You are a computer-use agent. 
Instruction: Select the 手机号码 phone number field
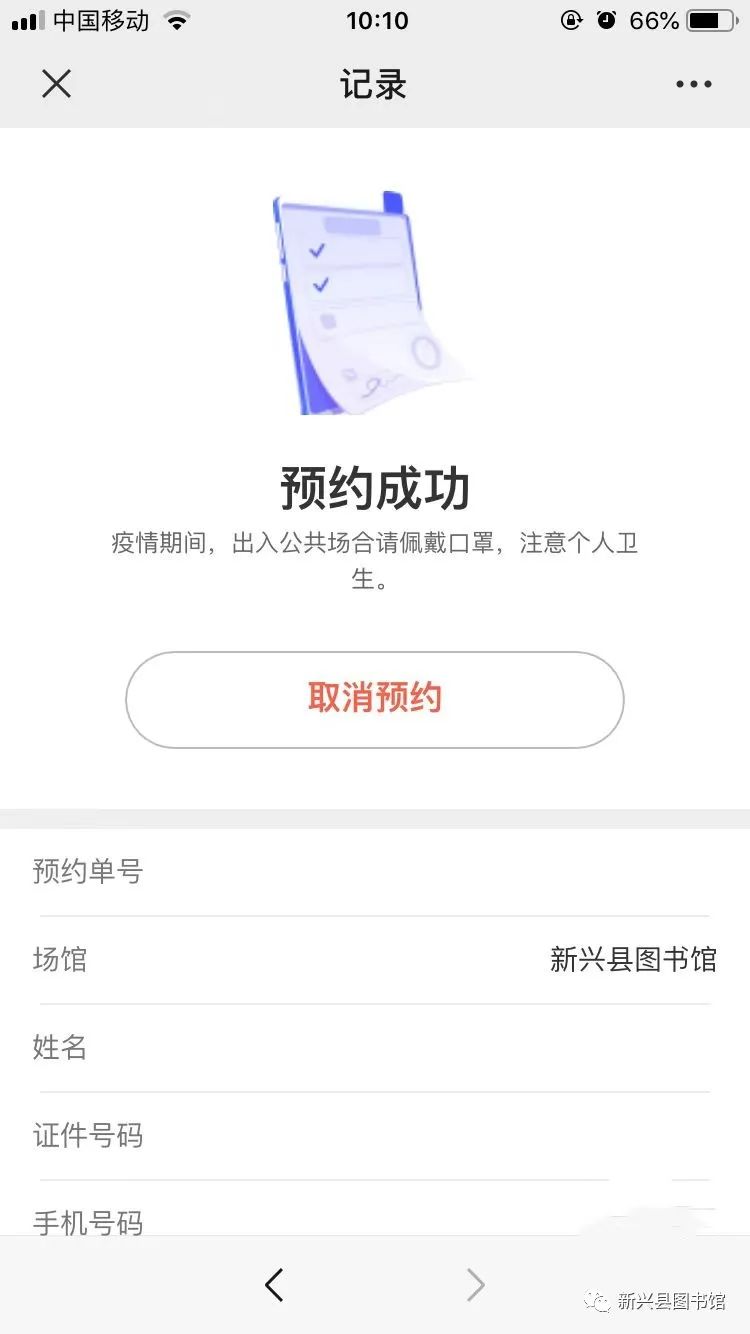point(88,1222)
